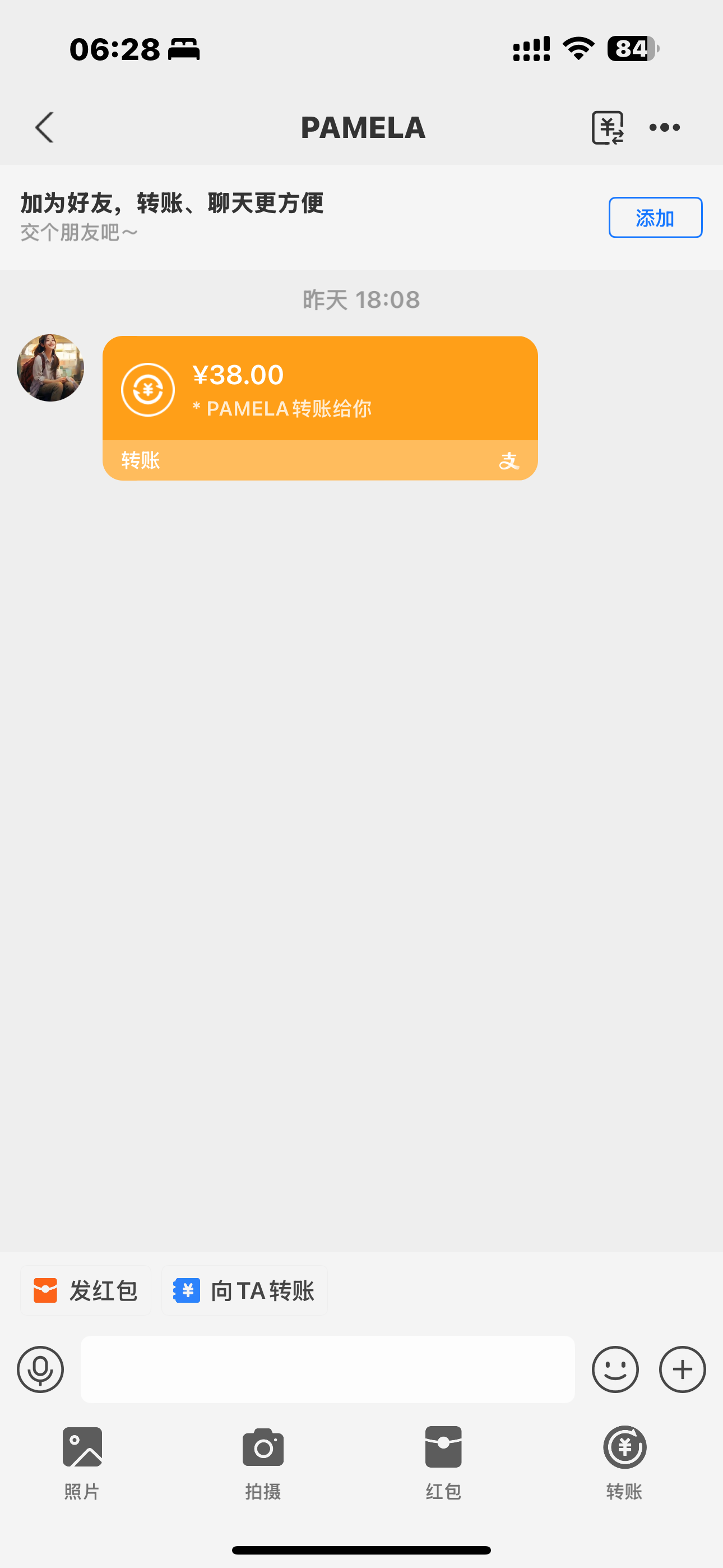Switch to voice input microphone

click(40, 1369)
